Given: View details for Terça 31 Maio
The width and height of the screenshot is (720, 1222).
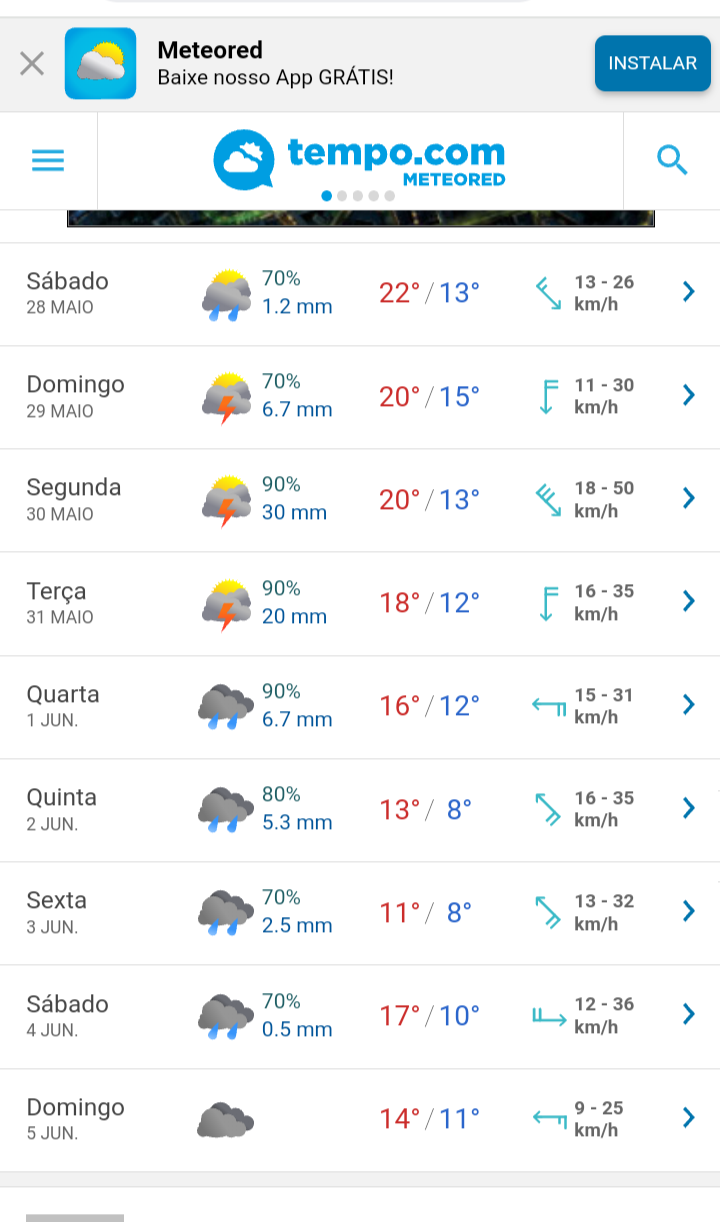Looking at the screenshot, I should (360, 604).
